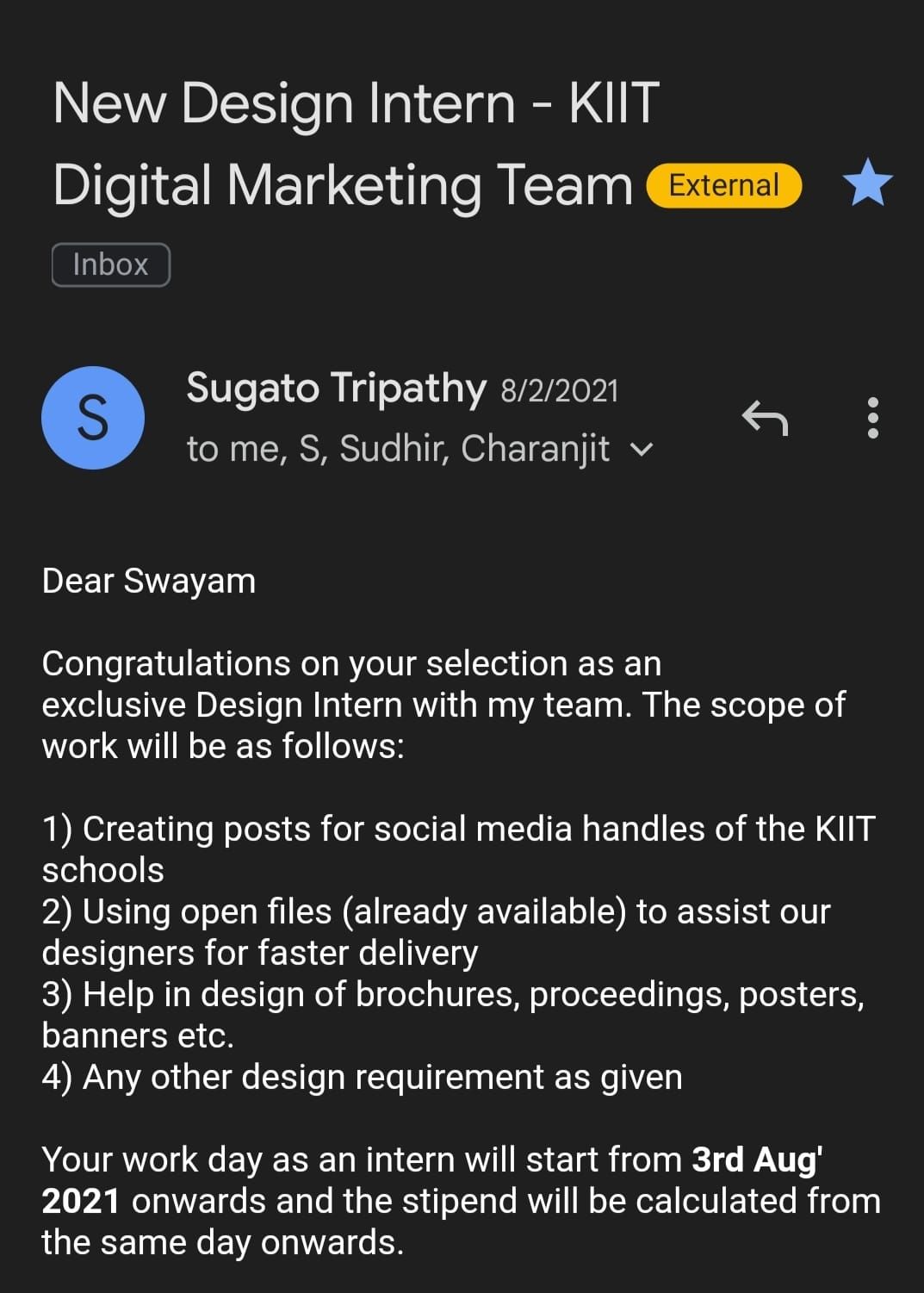The width and height of the screenshot is (924, 1293).
Task: Expand the recipient details chevron
Action: tap(642, 450)
